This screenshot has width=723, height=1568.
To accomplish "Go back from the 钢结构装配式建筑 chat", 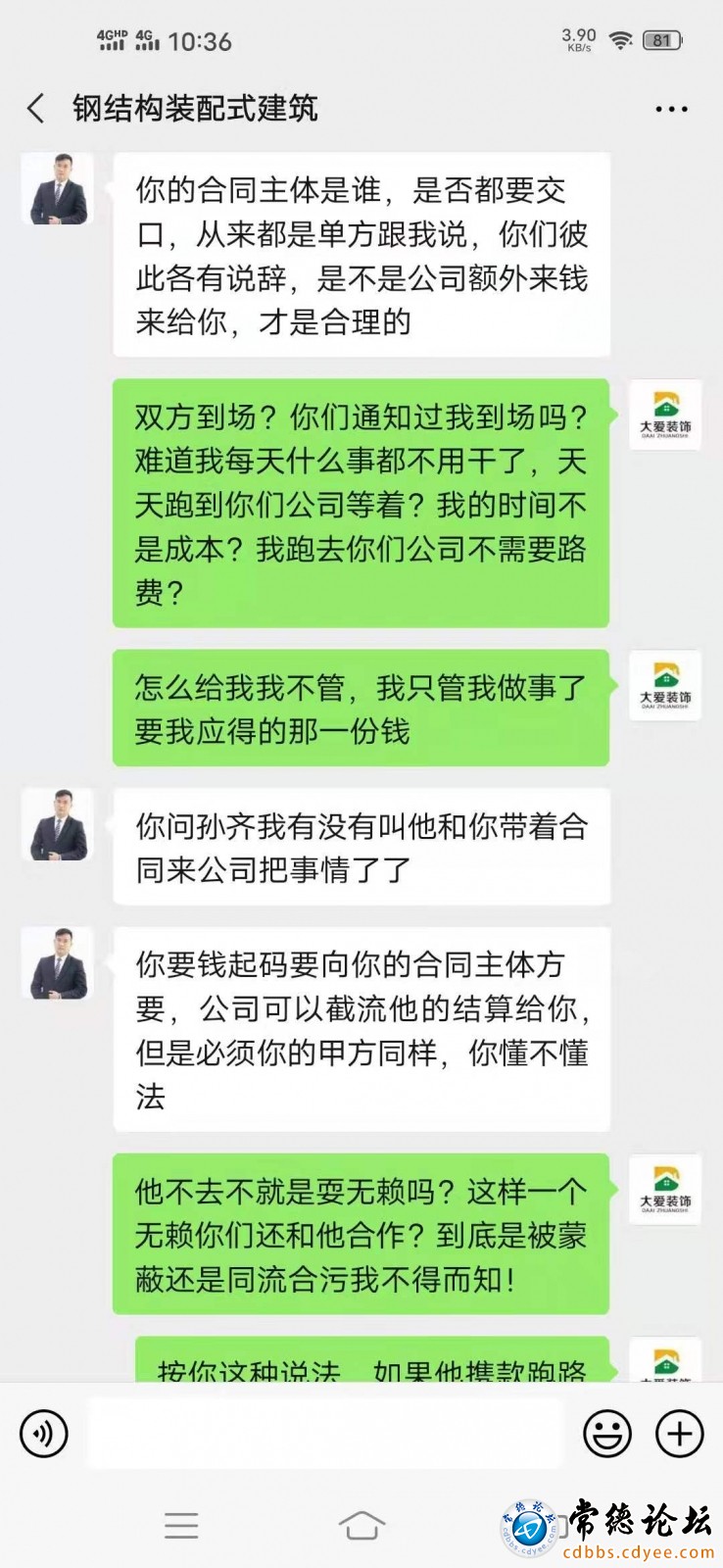I will tap(36, 109).
